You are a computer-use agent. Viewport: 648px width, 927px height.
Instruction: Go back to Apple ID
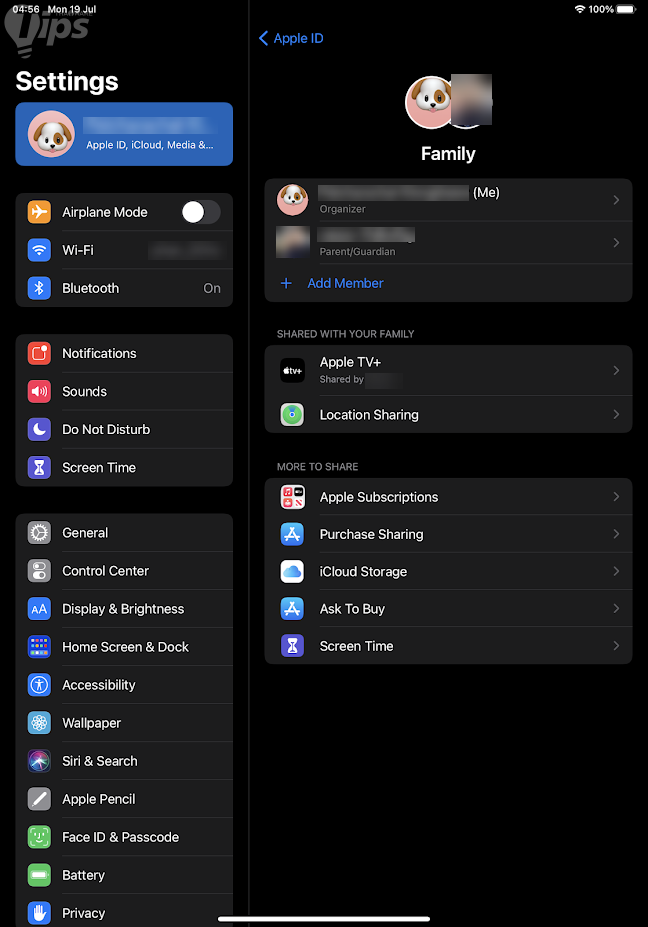[x=291, y=38]
